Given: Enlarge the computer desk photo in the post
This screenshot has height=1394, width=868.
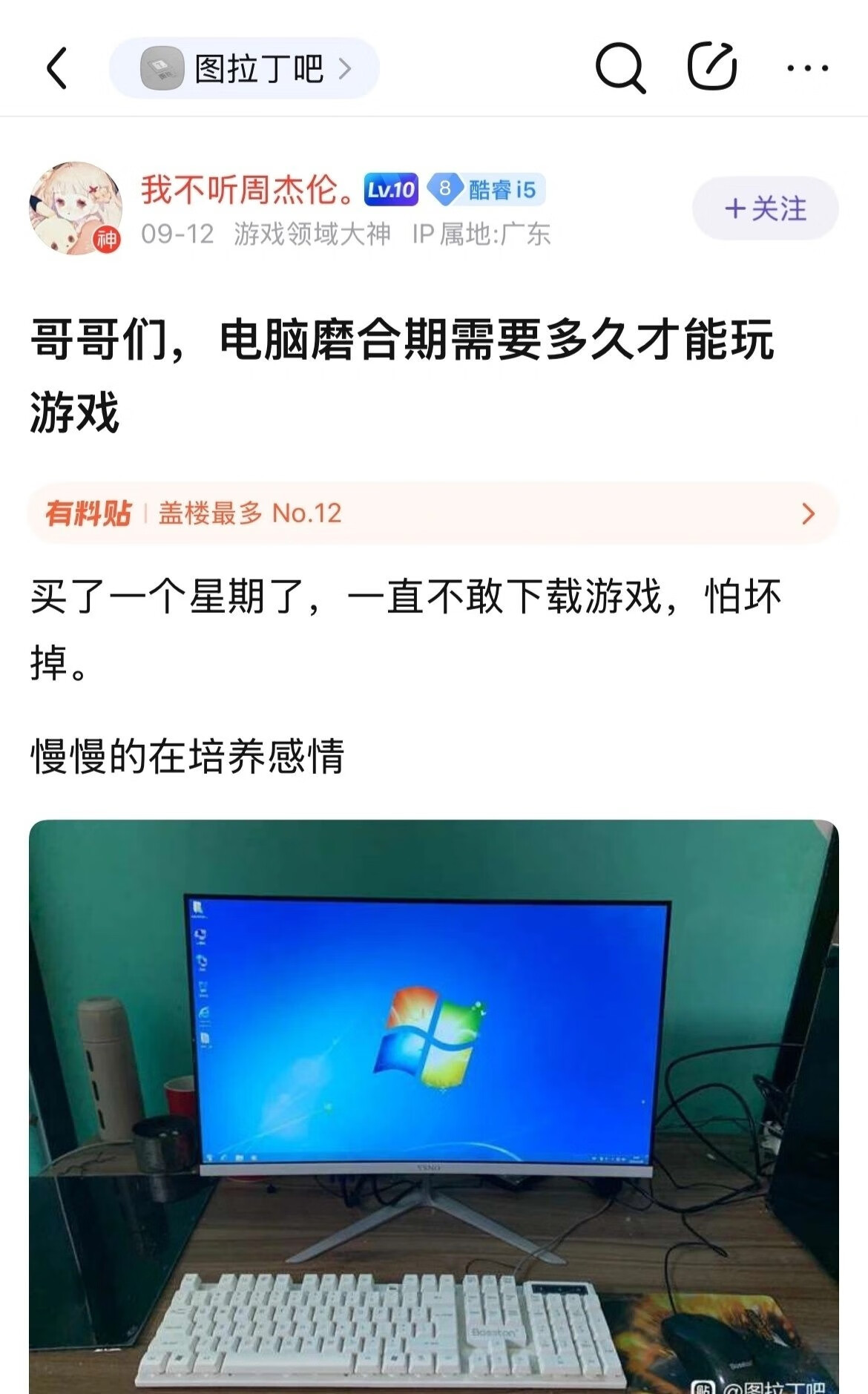Looking at the screenshot, I should [433, 1105].
